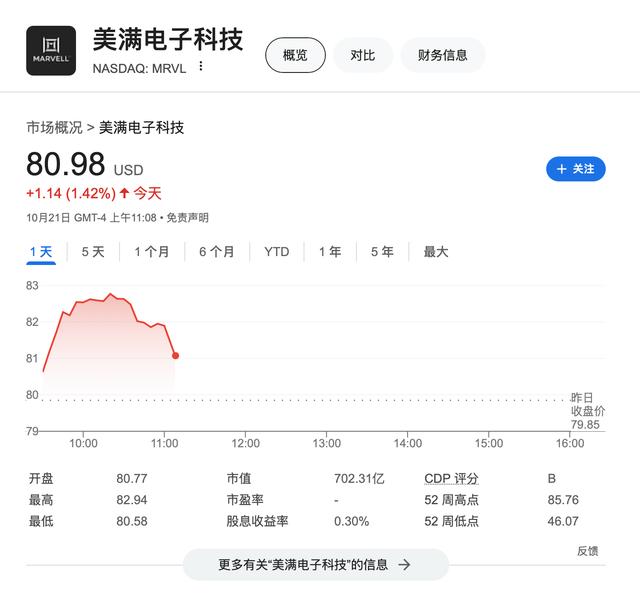Select the 5 年 chart range

point(382,252)
